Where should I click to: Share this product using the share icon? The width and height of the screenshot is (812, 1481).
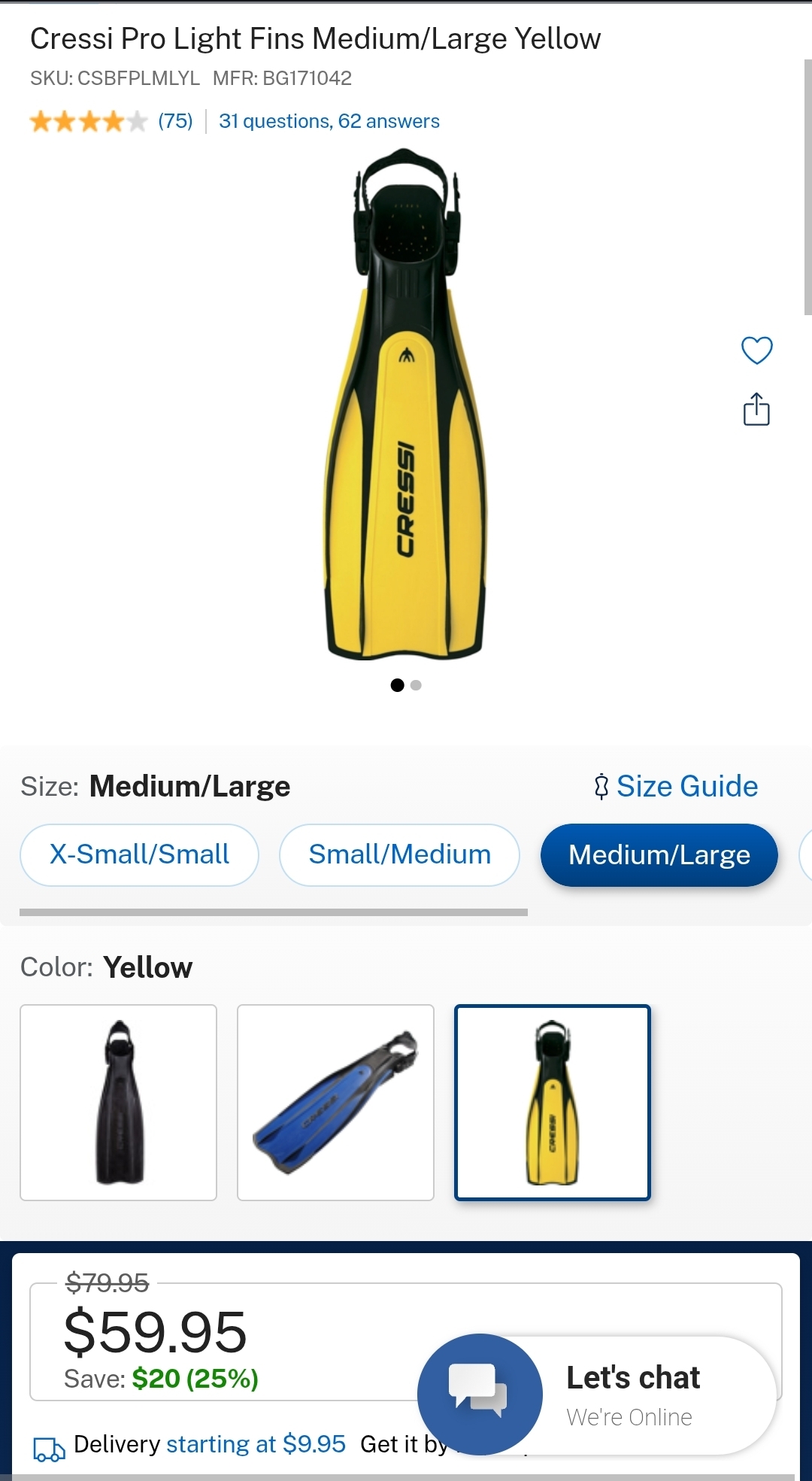tap(756, 409)
